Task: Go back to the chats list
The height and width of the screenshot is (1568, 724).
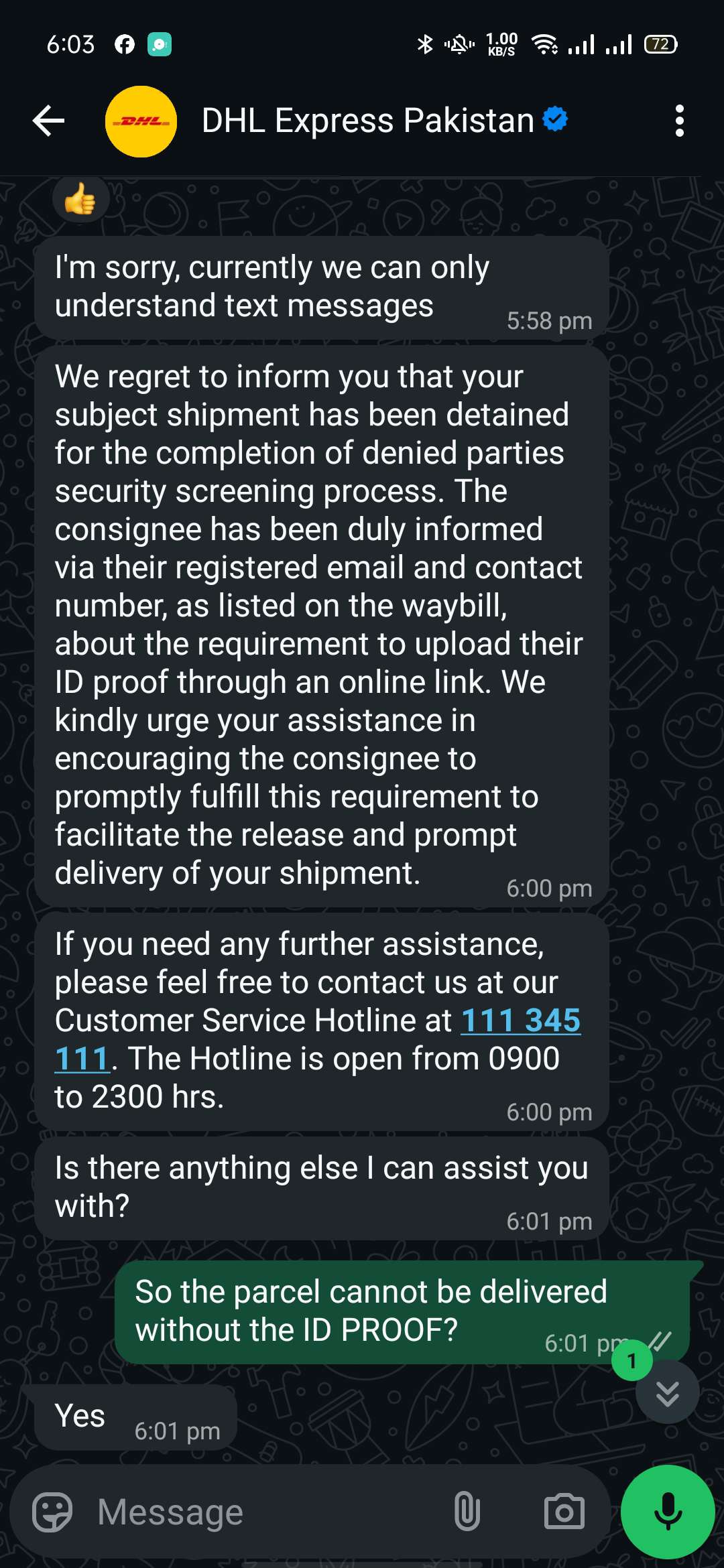Action: tap(48, 121)
